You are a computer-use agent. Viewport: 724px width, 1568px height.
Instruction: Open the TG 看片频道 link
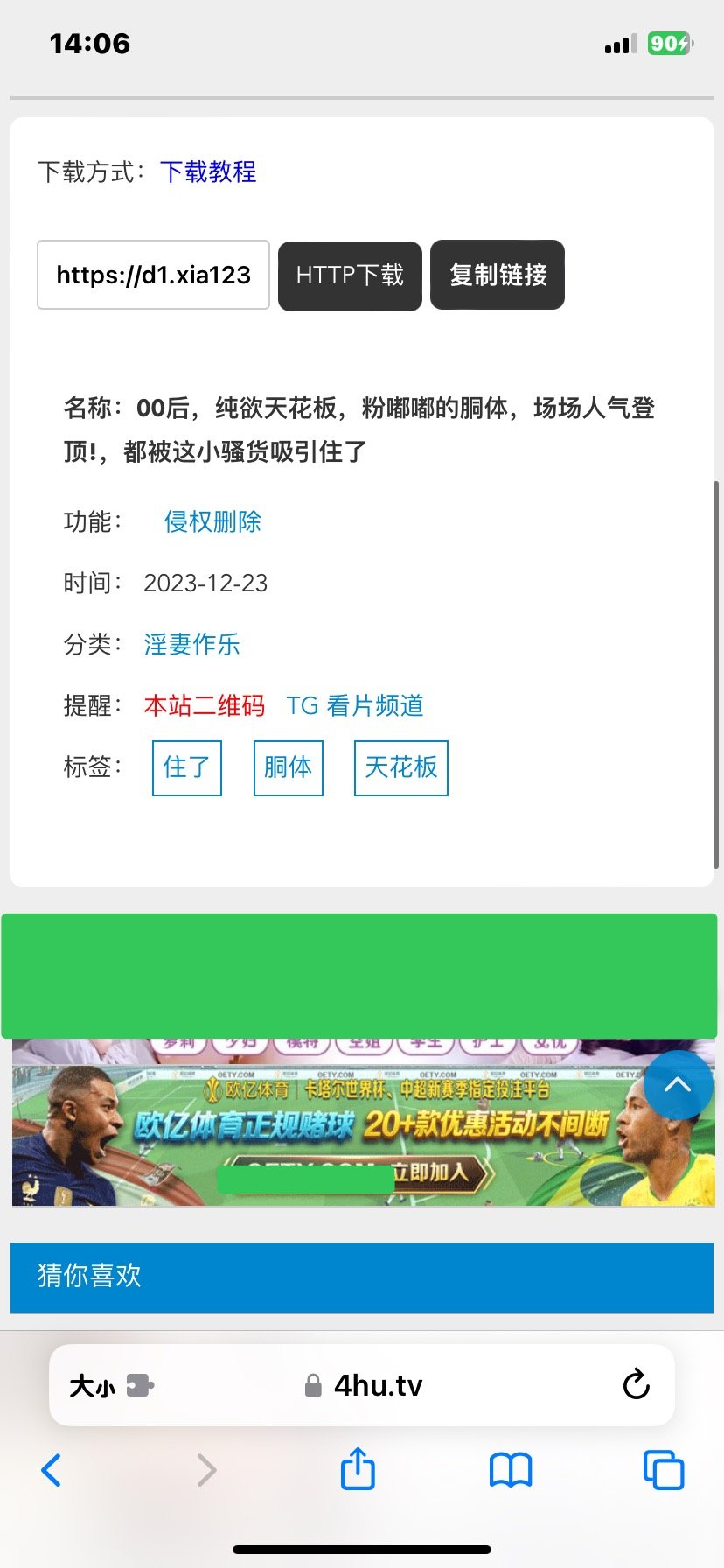355,705
